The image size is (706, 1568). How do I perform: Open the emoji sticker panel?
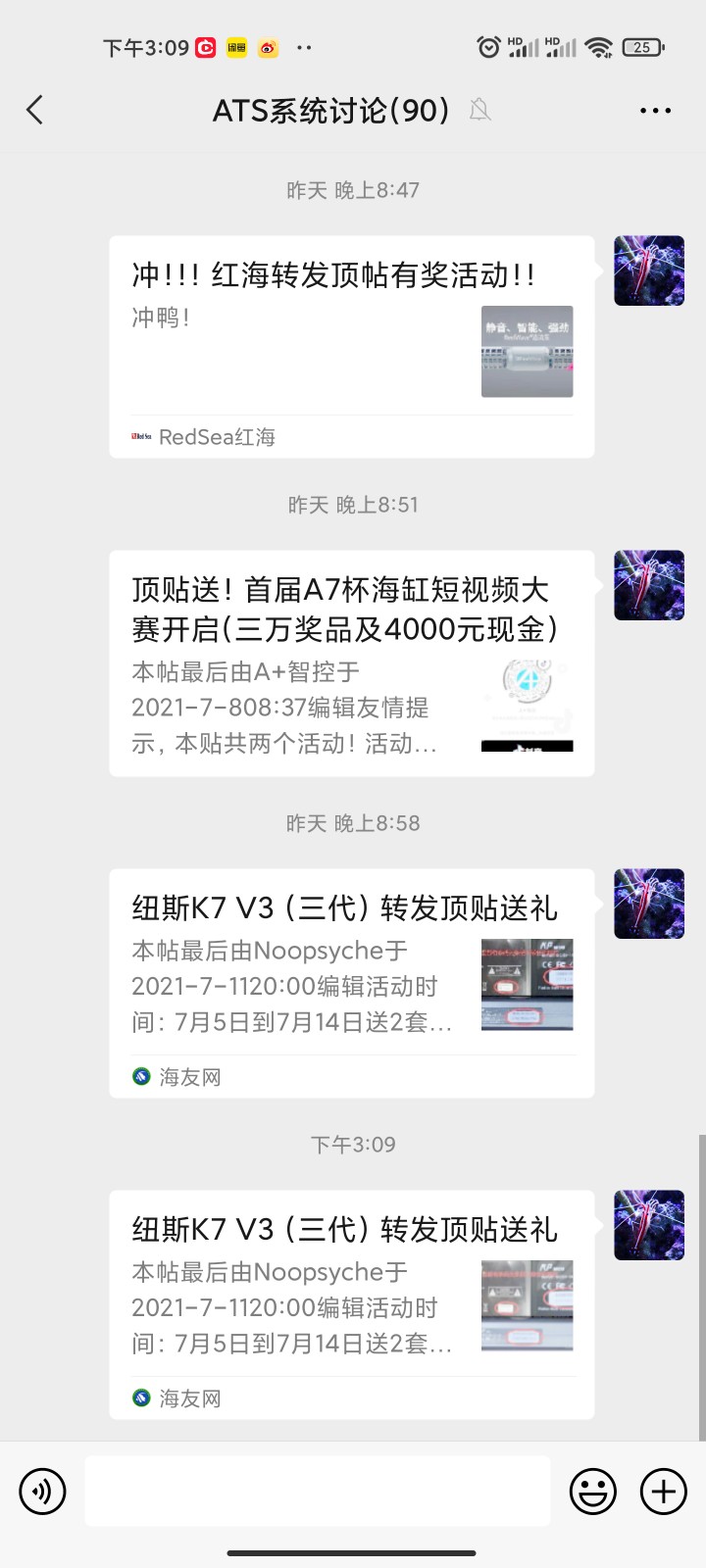(593, 1492)
